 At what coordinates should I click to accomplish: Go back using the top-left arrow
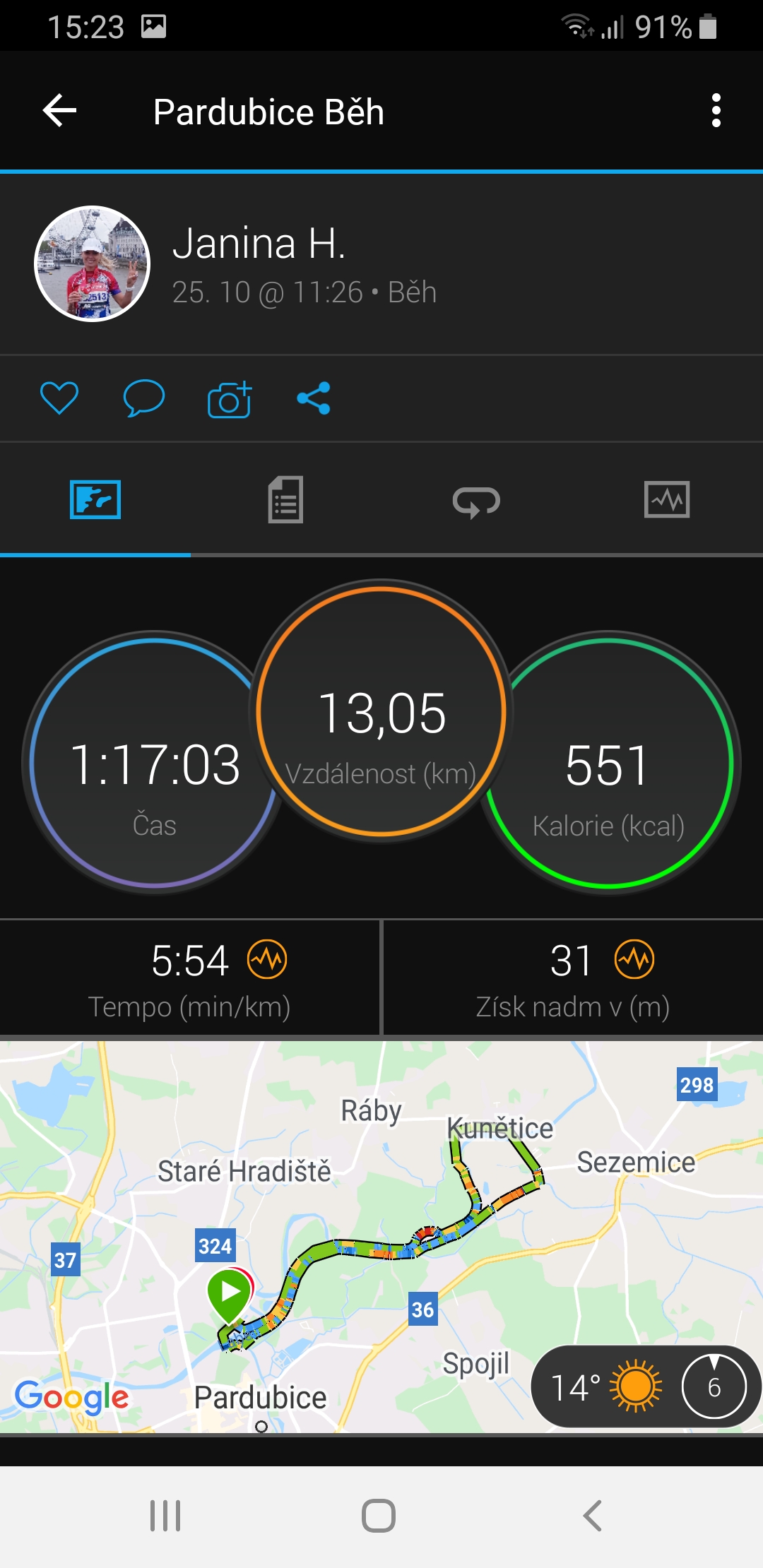[x=59, y=111]
